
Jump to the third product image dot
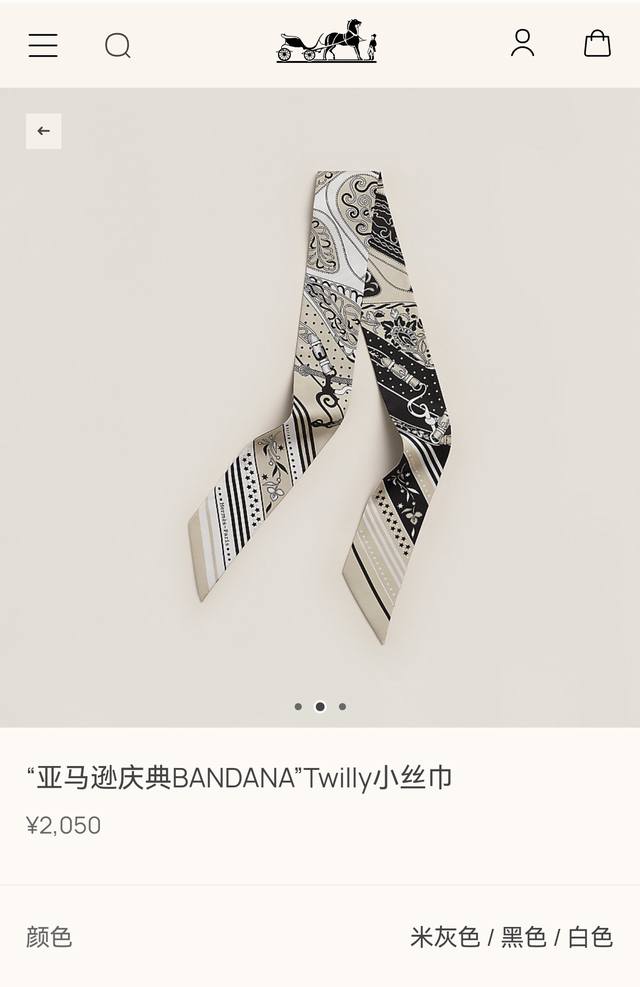342,706
